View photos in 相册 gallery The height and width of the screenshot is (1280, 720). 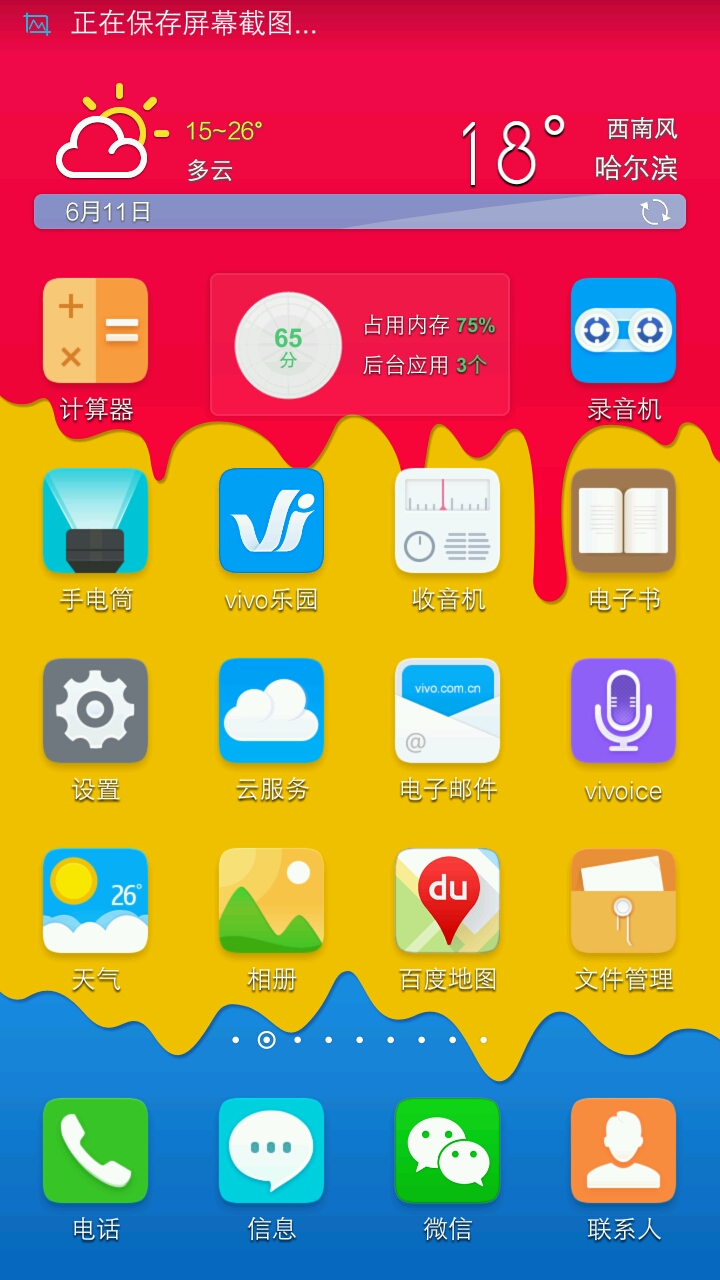pyautogui.click(x=271, y=901)
